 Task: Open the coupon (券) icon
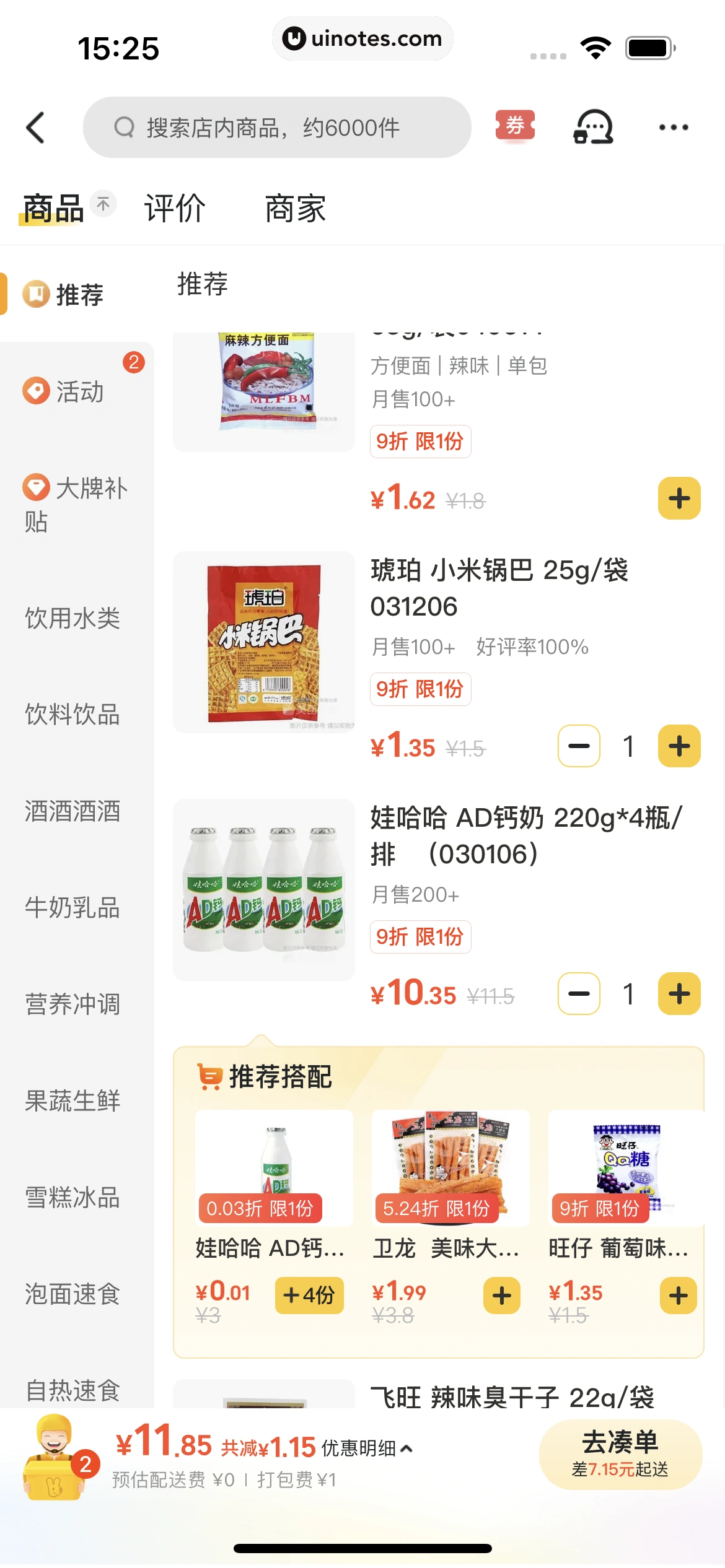(x=515, y=126)
